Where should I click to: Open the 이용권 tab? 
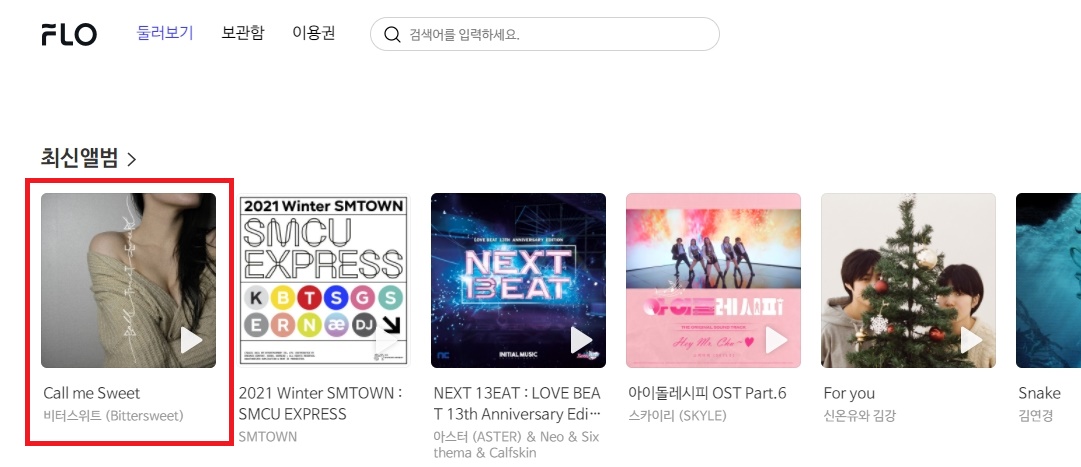(313, 33)
